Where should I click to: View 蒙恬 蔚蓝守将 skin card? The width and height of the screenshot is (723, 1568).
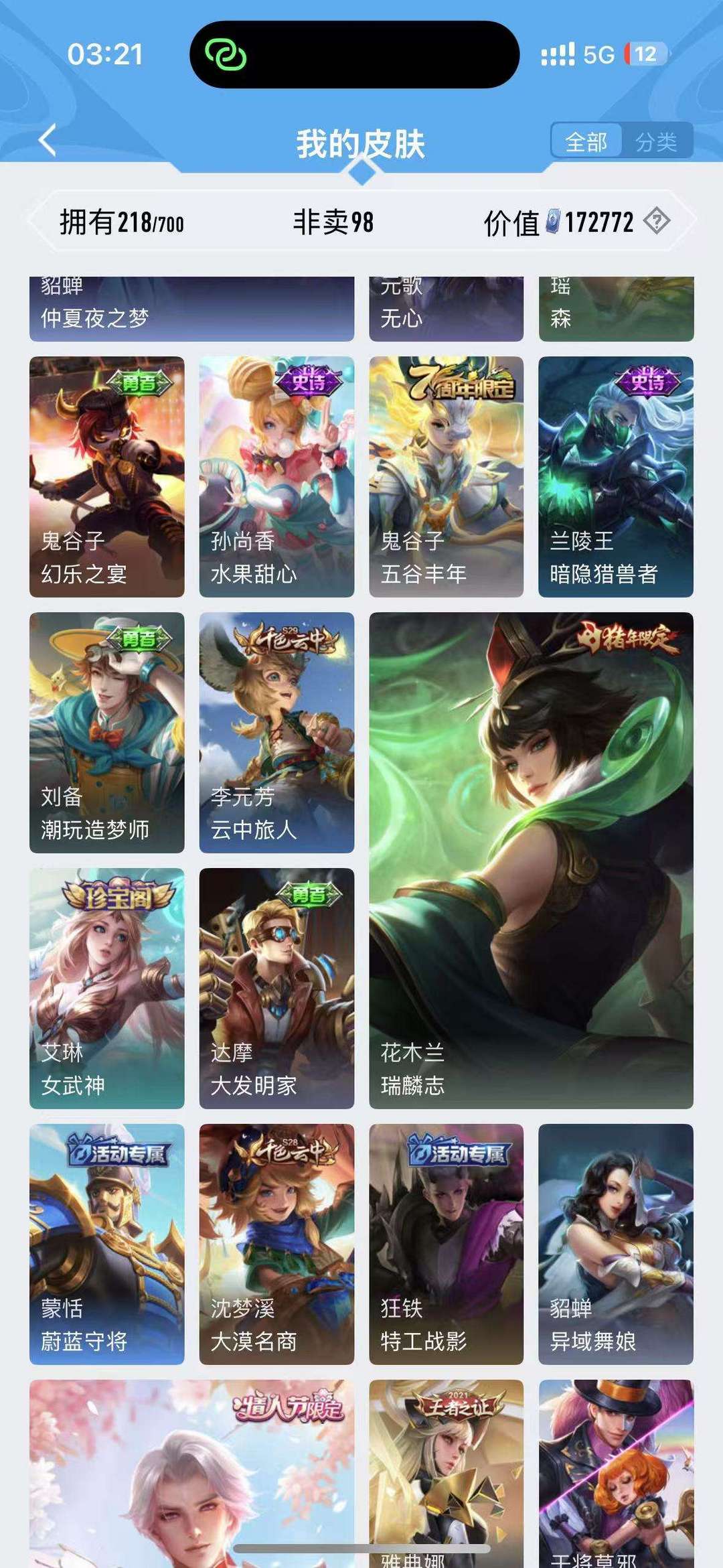pos(107,1244)
